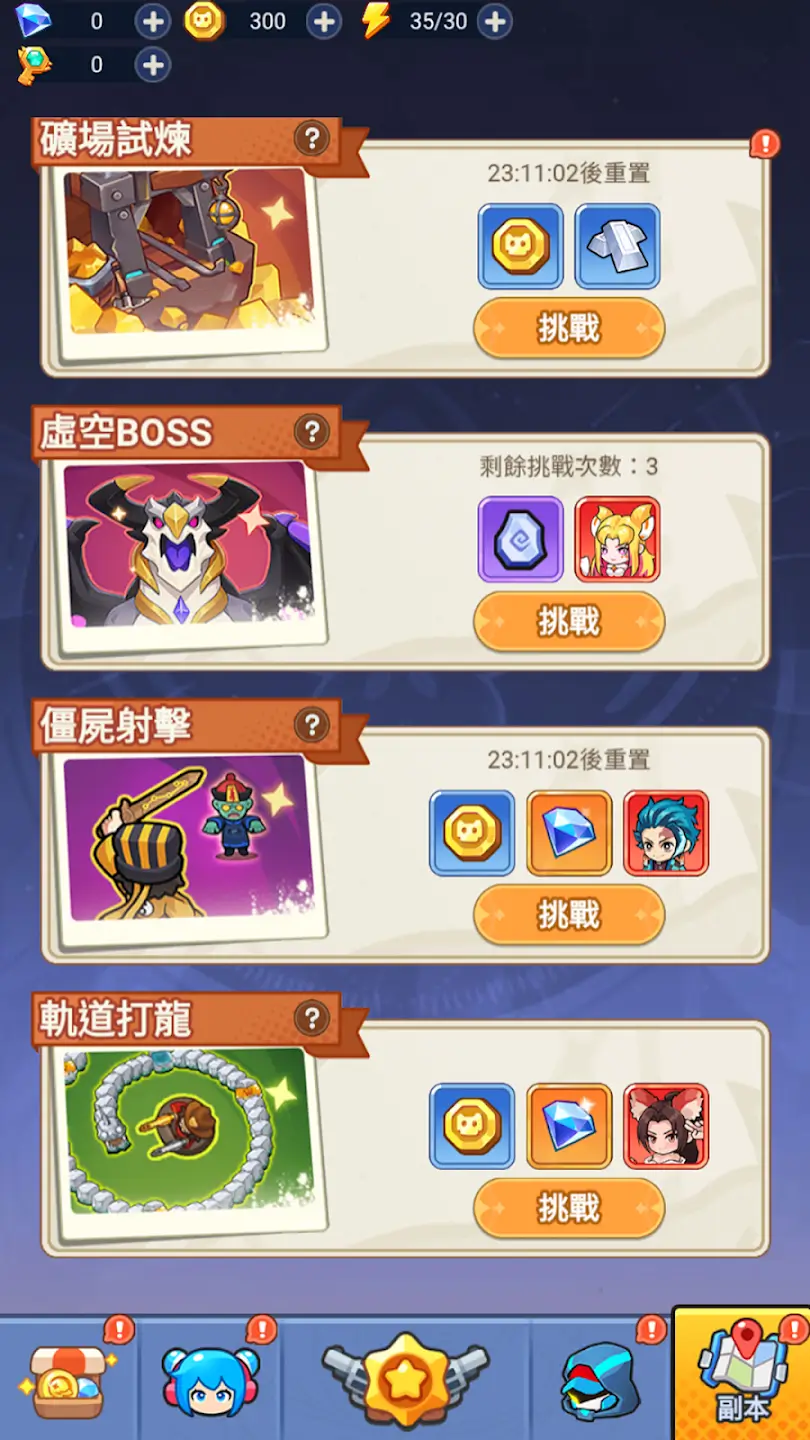Challenge the 虛空BOSS
Image resolution: width=810 pixels, height=1440 pixels.
568,622
